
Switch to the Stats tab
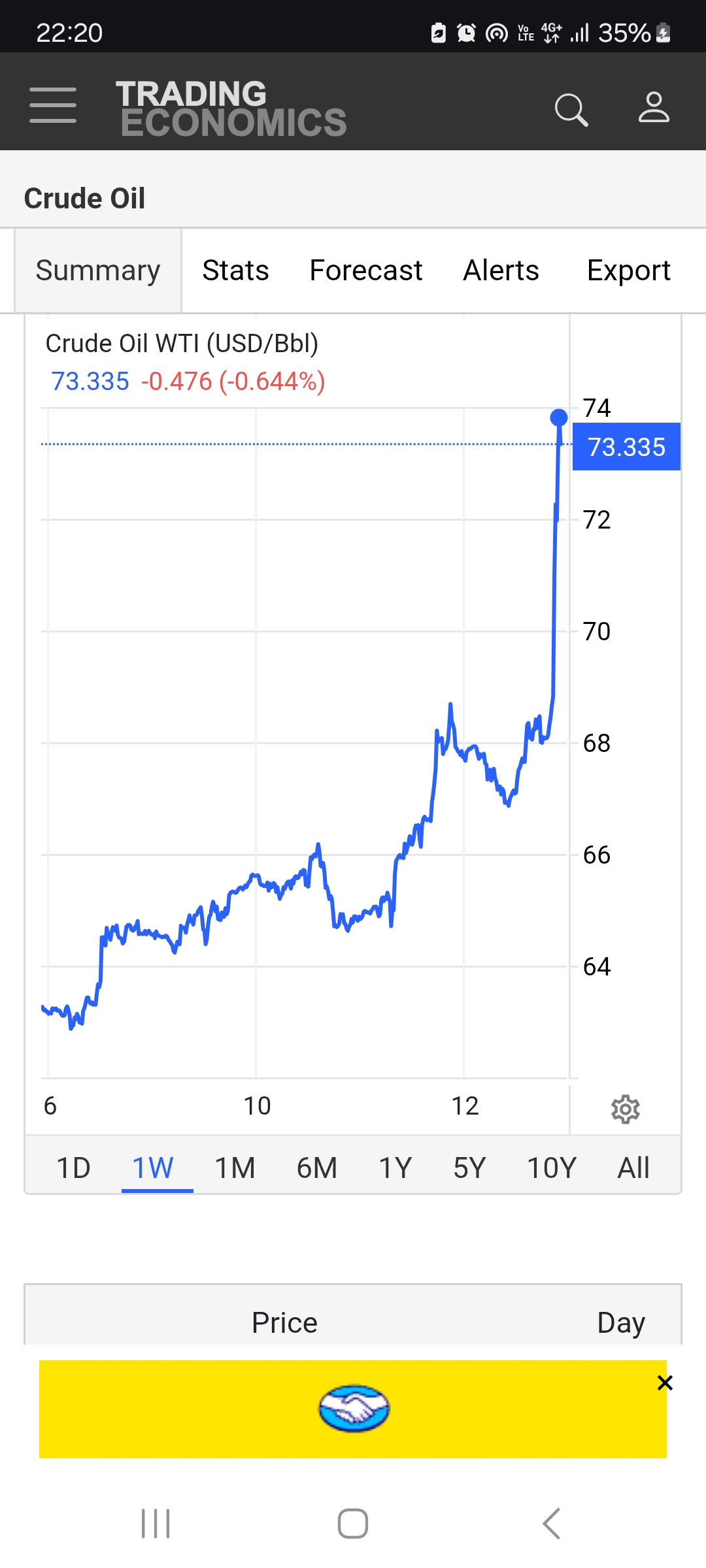point(235,270)
